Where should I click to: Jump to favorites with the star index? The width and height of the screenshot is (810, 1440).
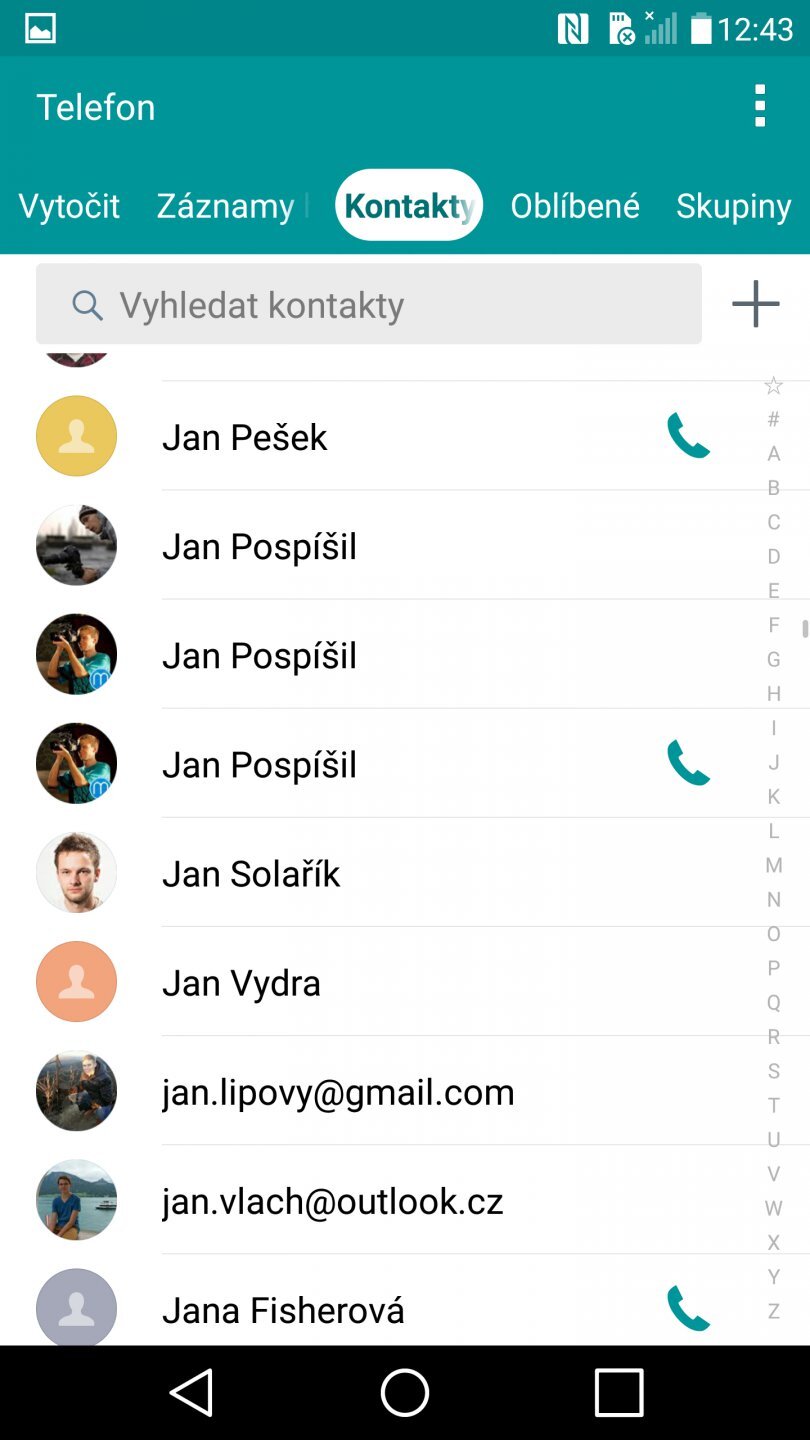[773, 385]
